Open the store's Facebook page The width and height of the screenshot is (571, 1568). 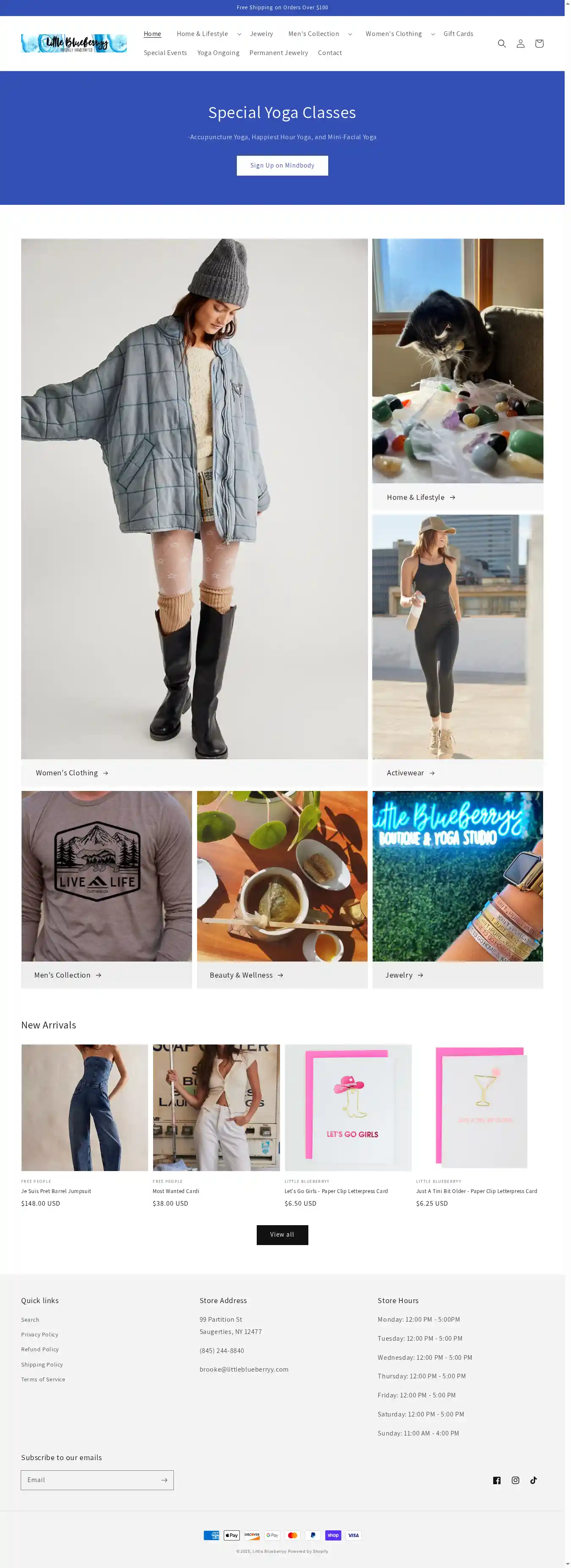[x=497, y=1480]
